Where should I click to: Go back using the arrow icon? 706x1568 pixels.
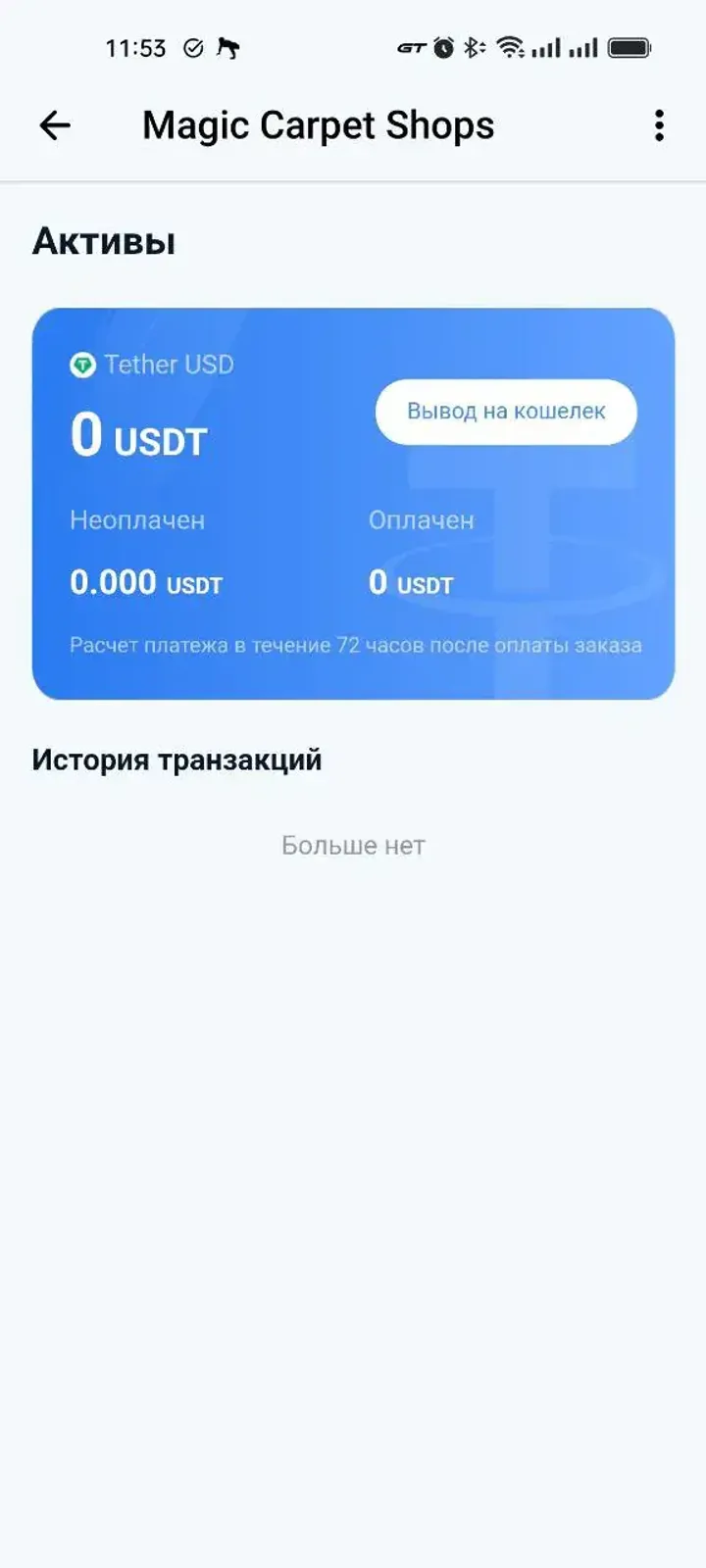[x=55, y=125]
